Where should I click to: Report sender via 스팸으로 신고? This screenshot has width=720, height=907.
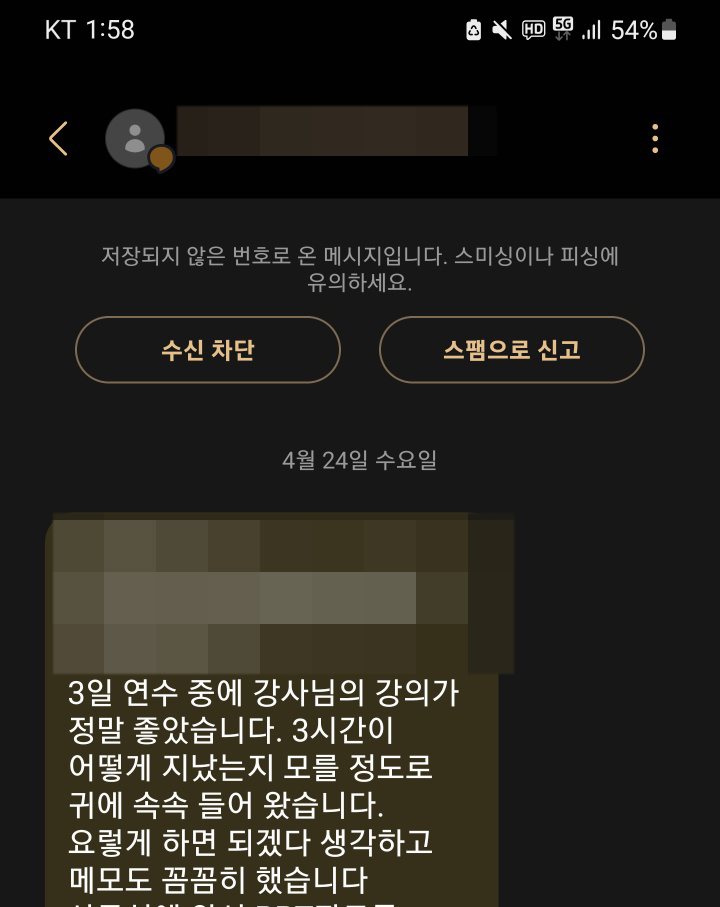pos(511,350)
